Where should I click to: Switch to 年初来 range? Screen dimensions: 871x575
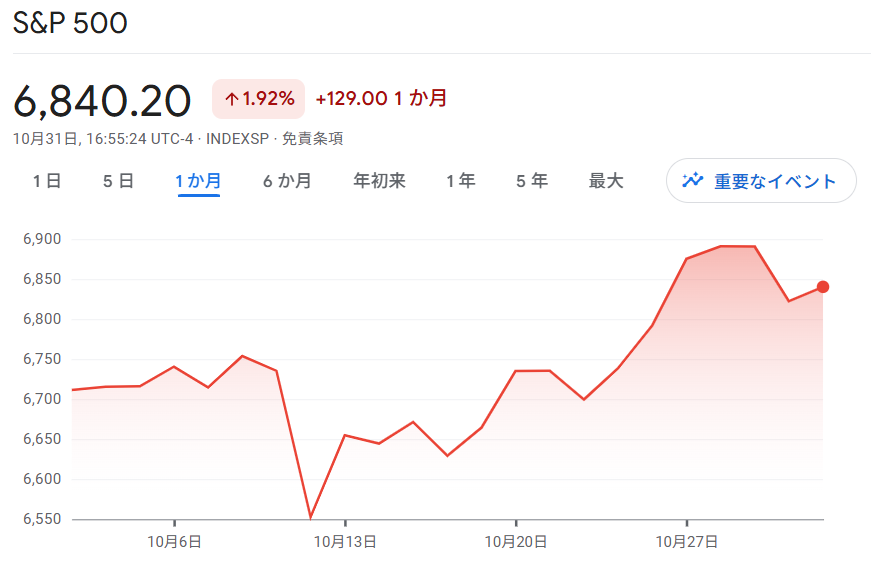click(x=379, y=181)
